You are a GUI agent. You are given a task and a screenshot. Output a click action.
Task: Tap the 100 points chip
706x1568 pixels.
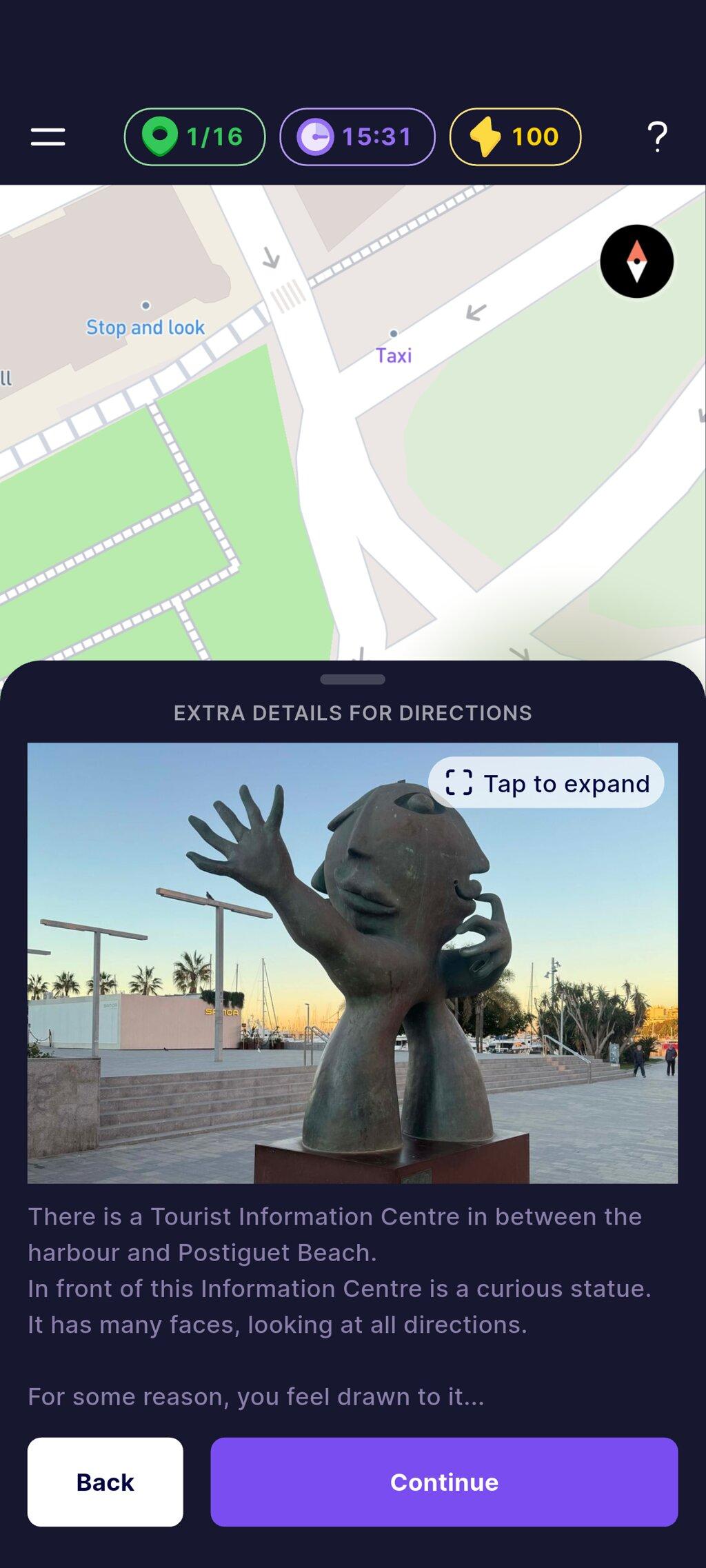pos(515,137)
